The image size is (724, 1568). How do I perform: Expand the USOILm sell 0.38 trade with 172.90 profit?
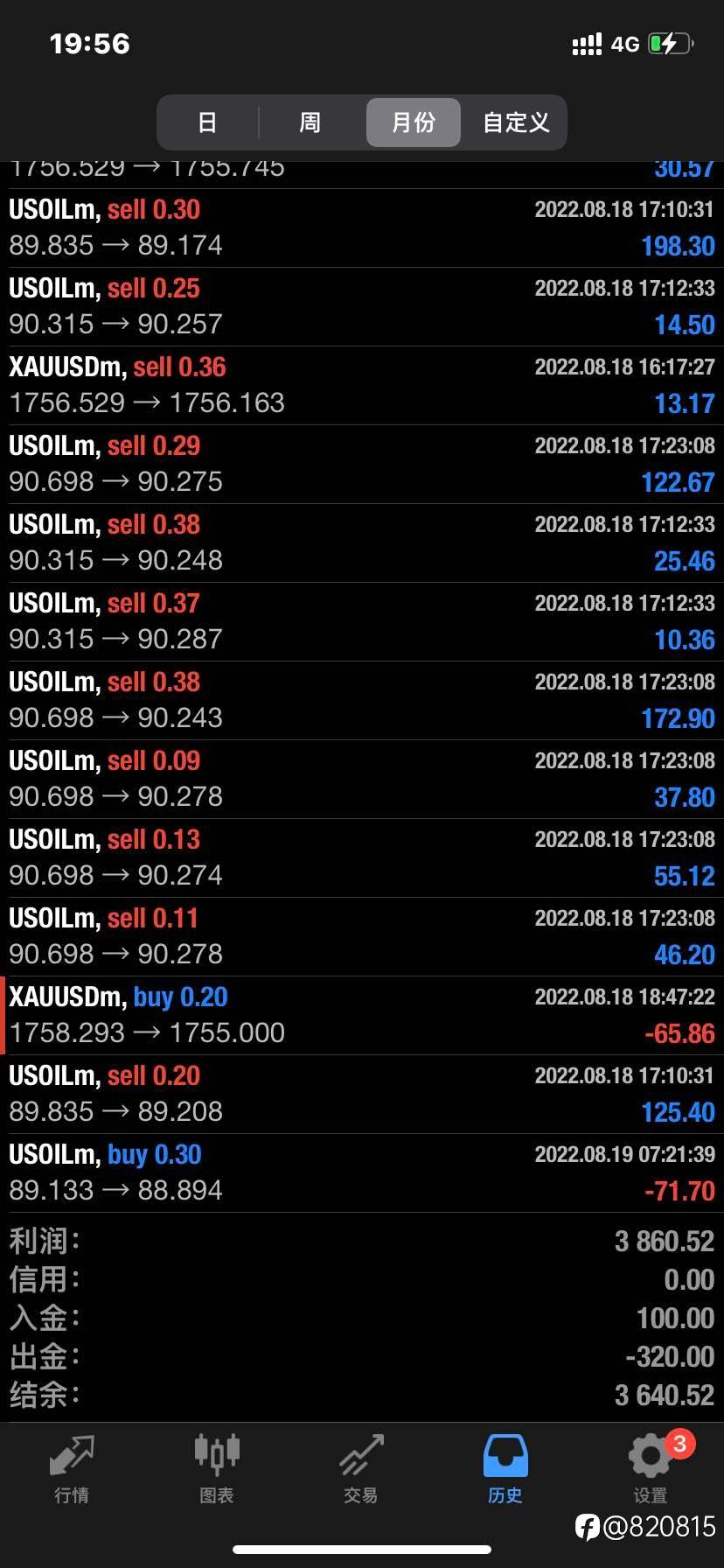(362, 700)
